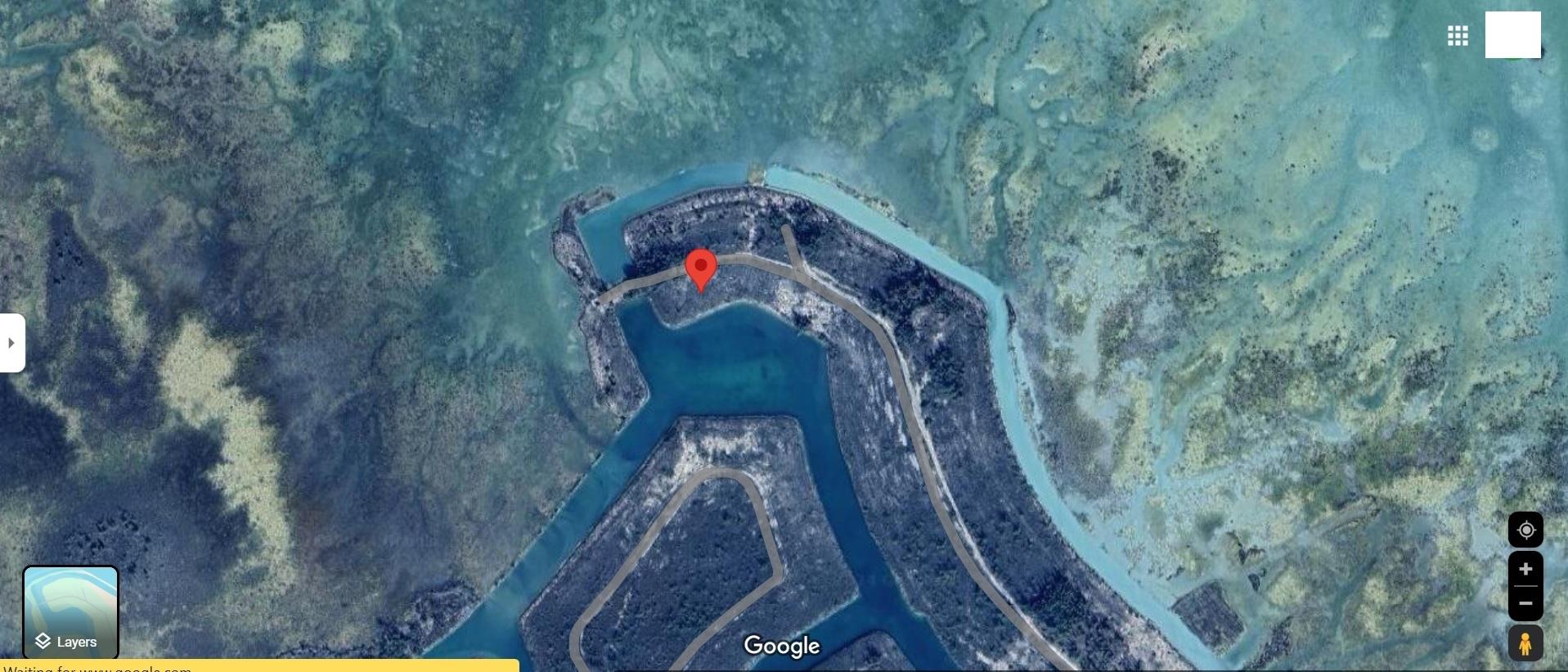Center map on your location
Viewport: 1568px width, 672px height.
pyautogui.click(x=1525, y=530)
